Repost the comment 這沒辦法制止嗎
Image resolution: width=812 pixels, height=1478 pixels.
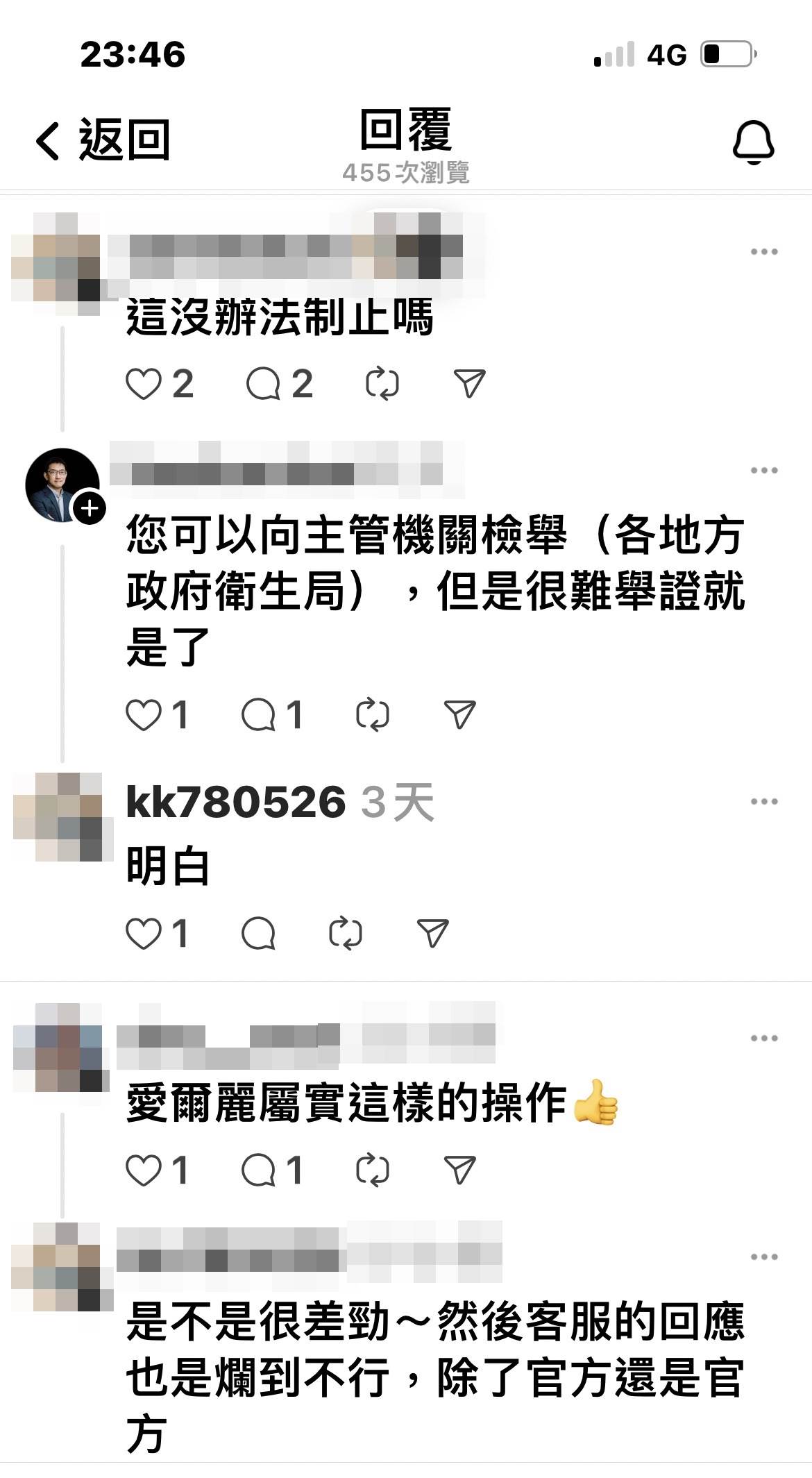[x=382, y=384]
